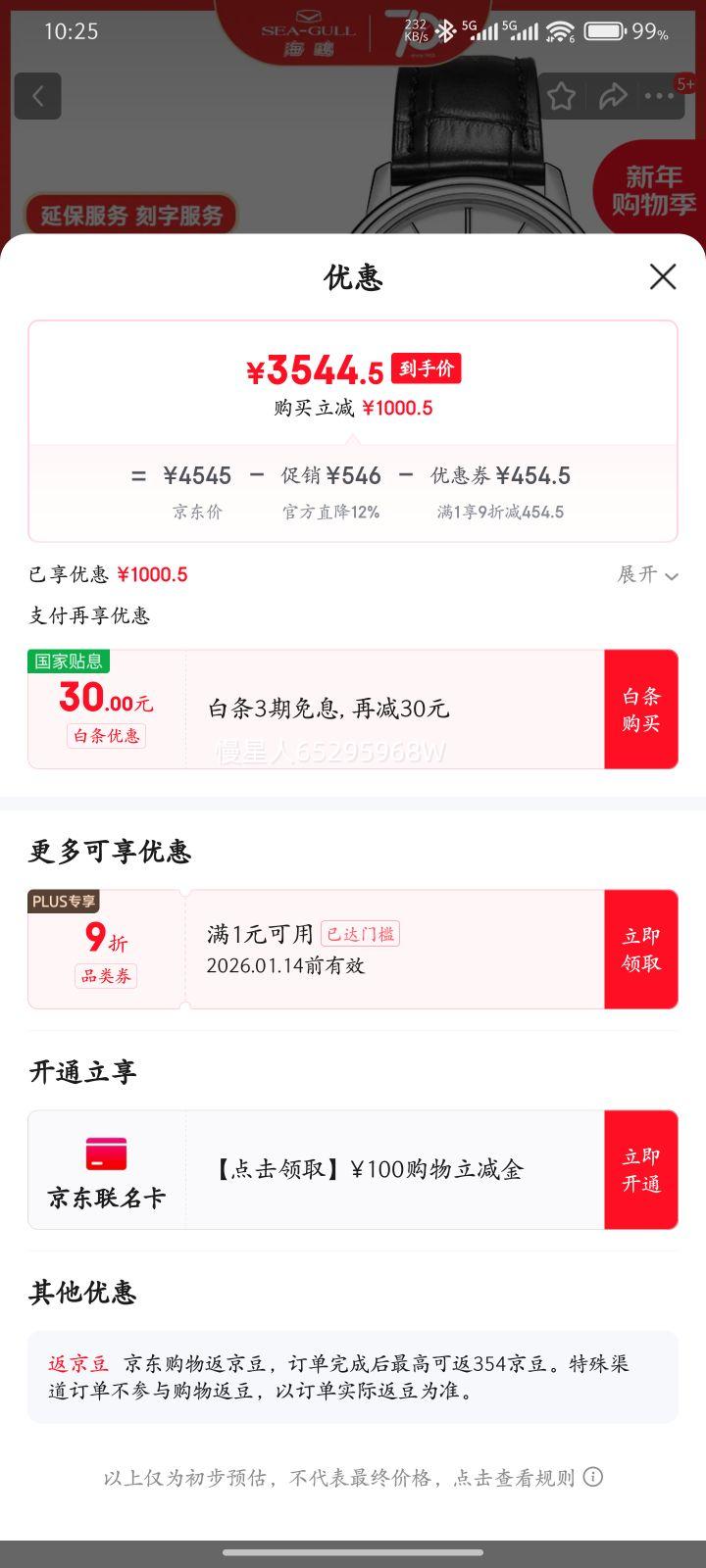Claim the 9折 coupon via 立即领取
This screenshot has width=706, height=1568.
pos(641,948)
